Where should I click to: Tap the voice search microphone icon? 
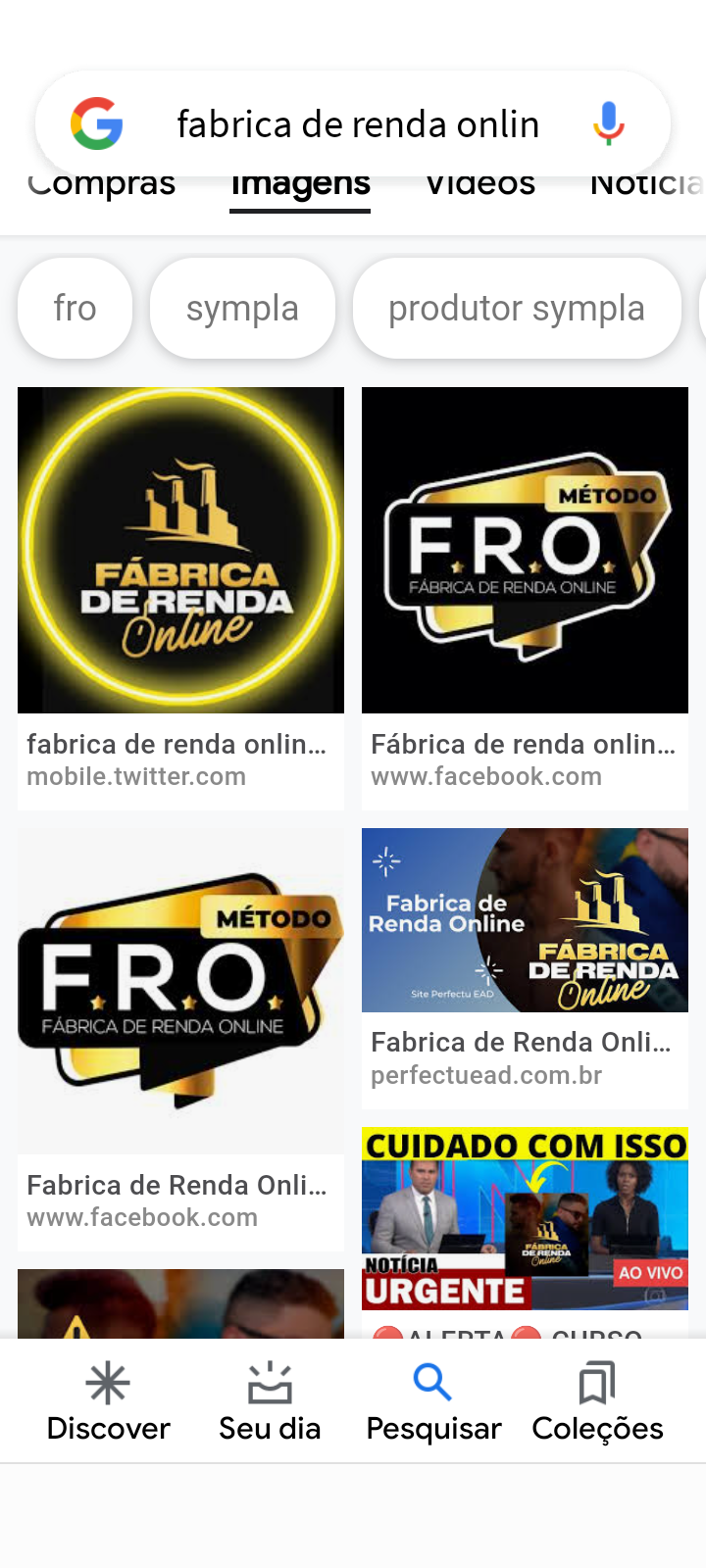(608, 124)
